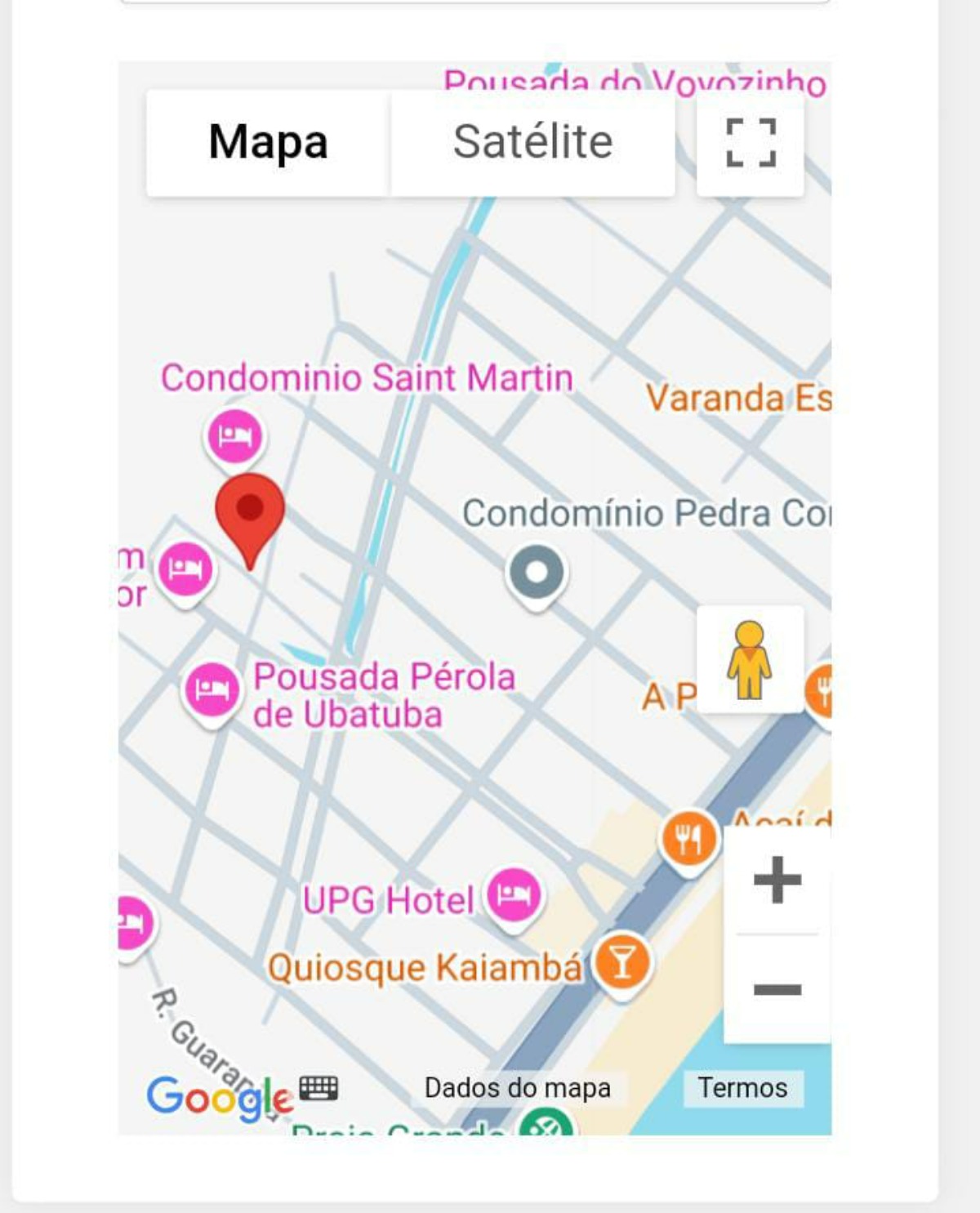Select the Mapa view button
Image resolution: width=980 pixels, height=1213 pixels.
[x=268, y=143]
